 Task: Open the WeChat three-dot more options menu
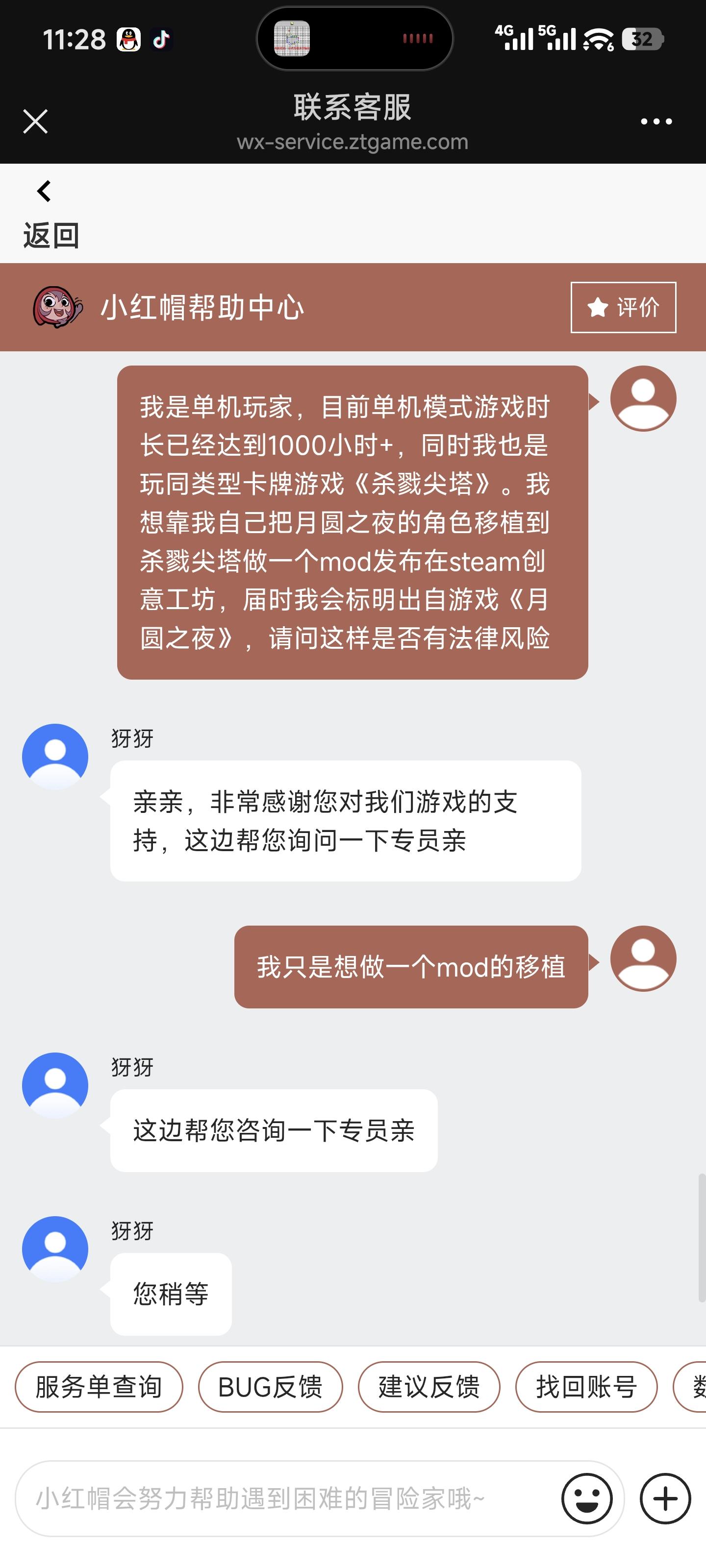[656, 121]
